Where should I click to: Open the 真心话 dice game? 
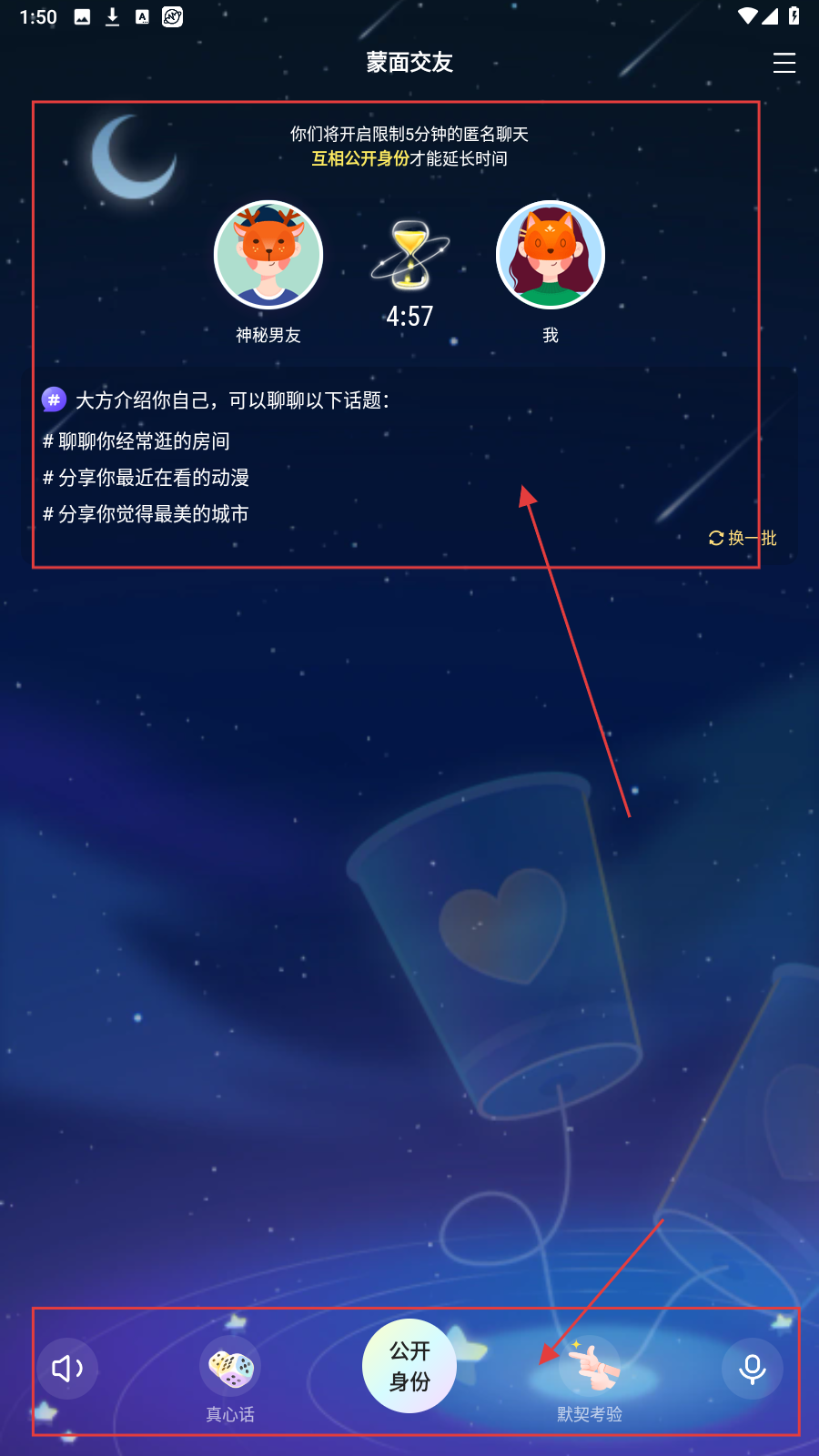point(230,1369)
